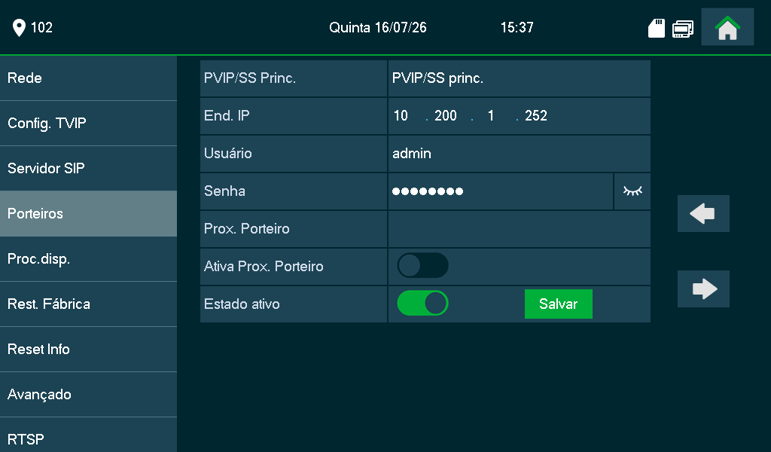
Task: Edit the End. IP address field
Action: click(x=519, y=116)
